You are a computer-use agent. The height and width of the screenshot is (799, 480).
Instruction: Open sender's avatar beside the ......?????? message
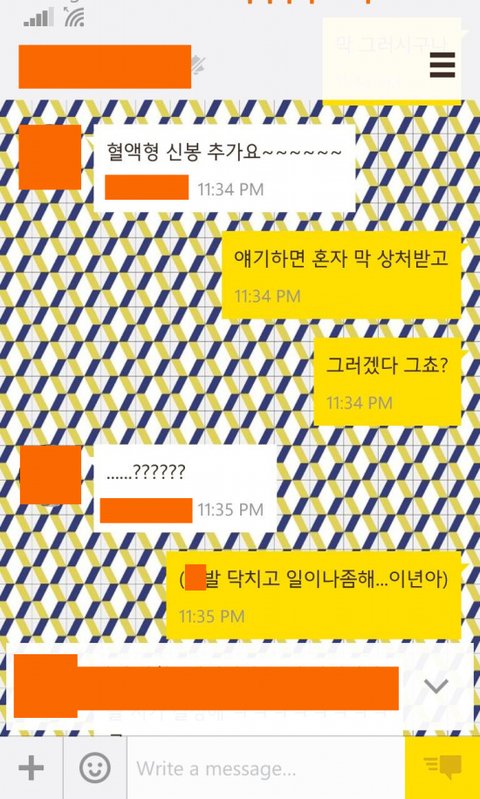pos(50,475)
